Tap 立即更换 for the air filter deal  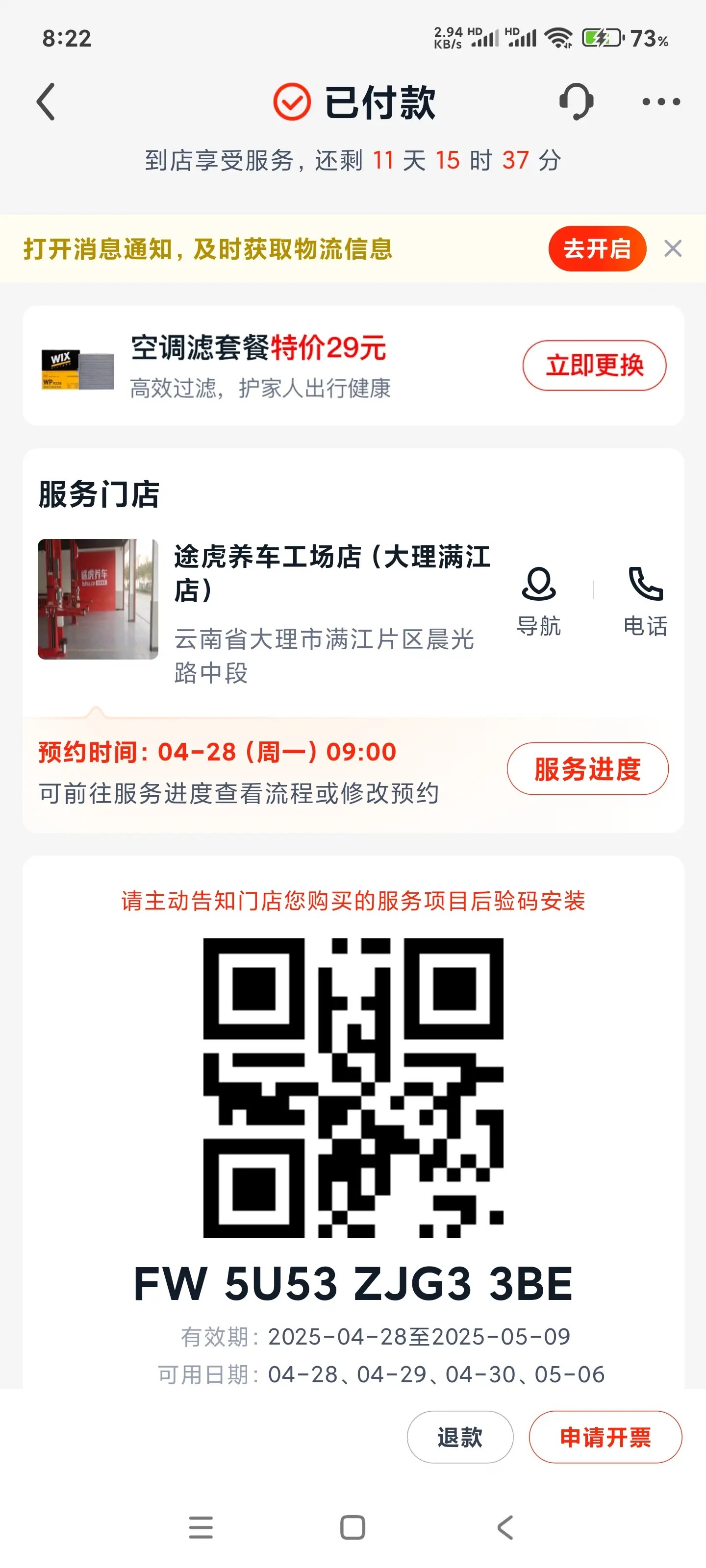[x=594, y=365]
